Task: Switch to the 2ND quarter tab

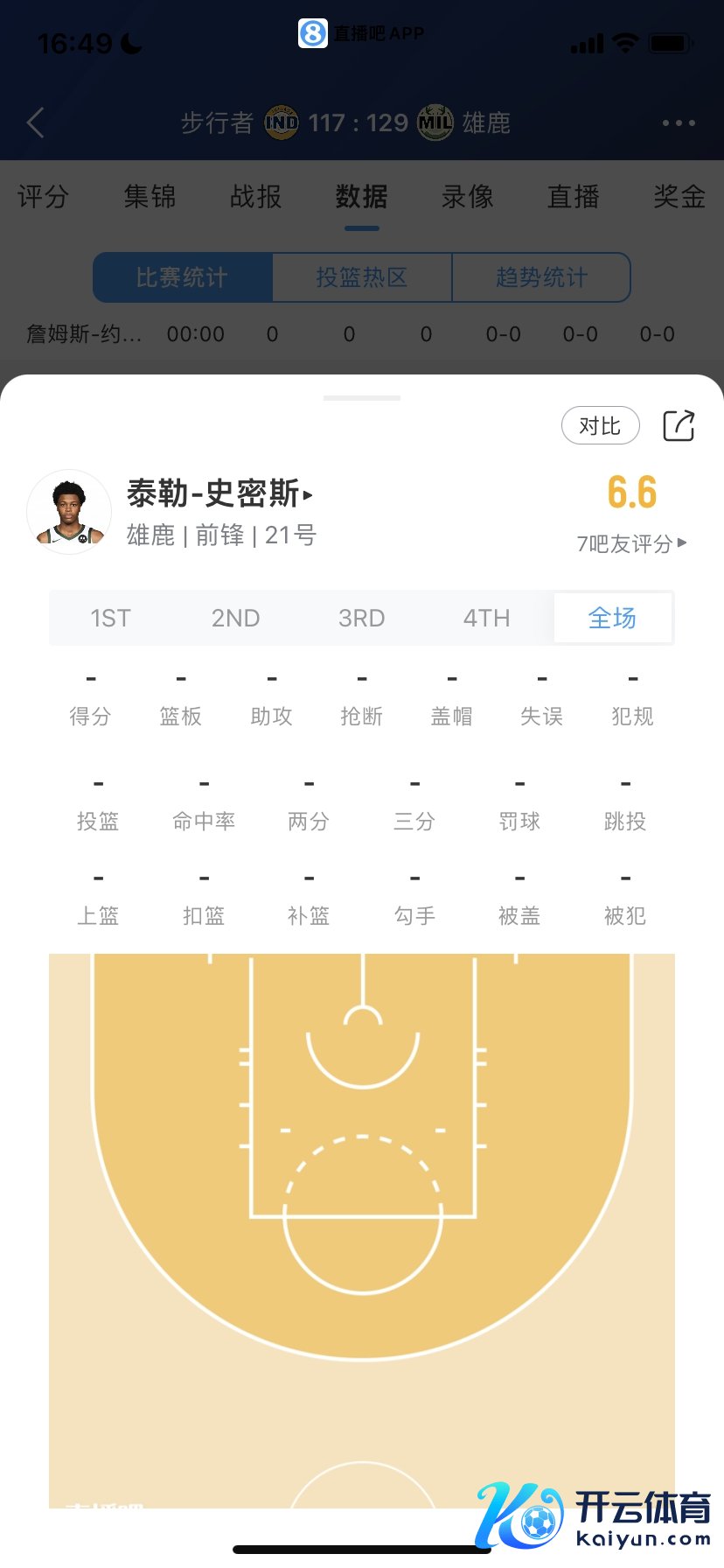Action: pyautogui.click(x=235, y=619)
